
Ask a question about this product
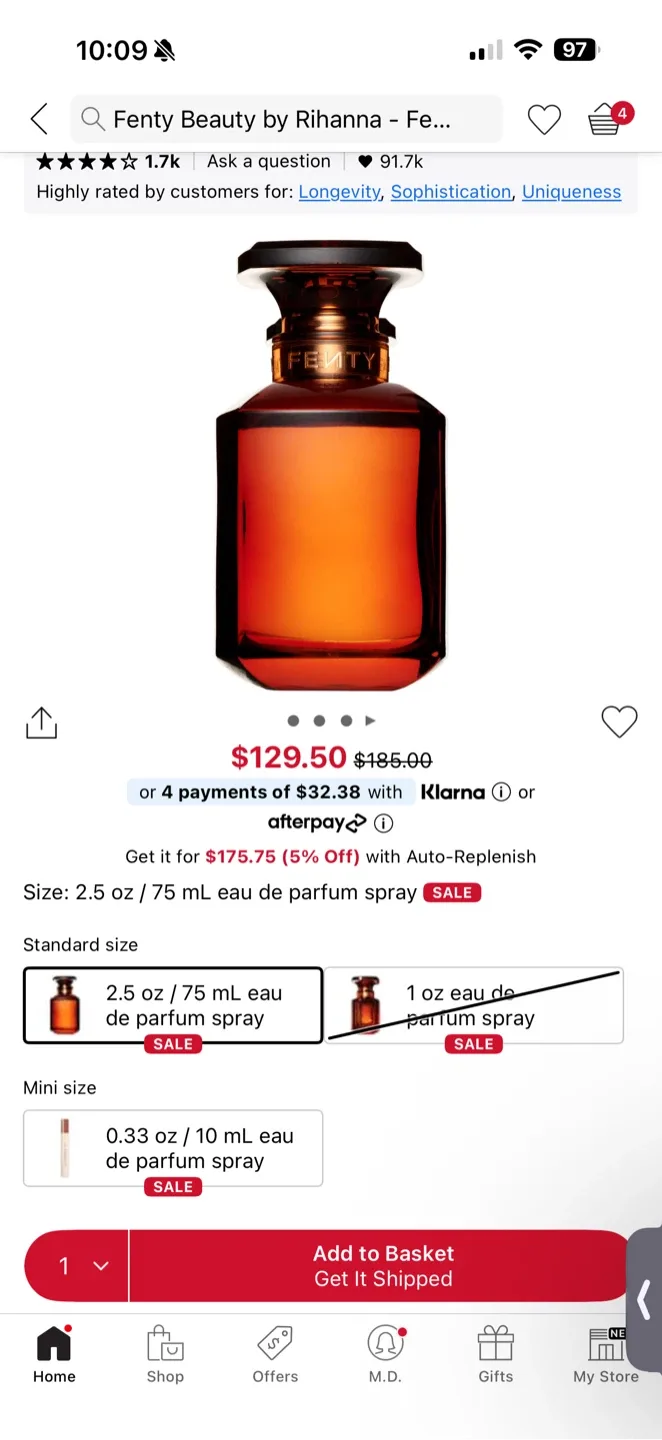tap(268, 161)
